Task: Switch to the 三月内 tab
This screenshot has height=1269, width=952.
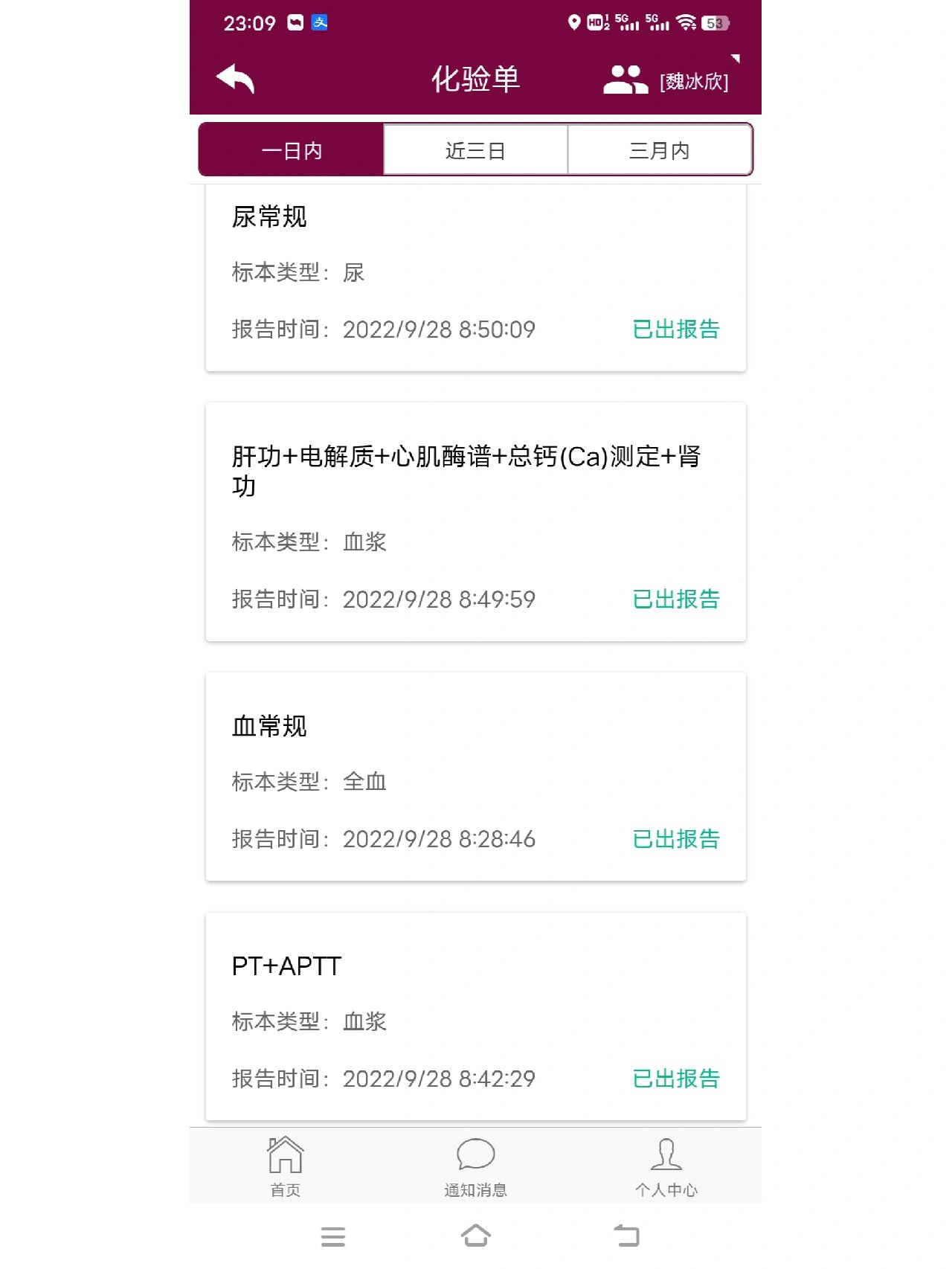Action: pos(660,150)
